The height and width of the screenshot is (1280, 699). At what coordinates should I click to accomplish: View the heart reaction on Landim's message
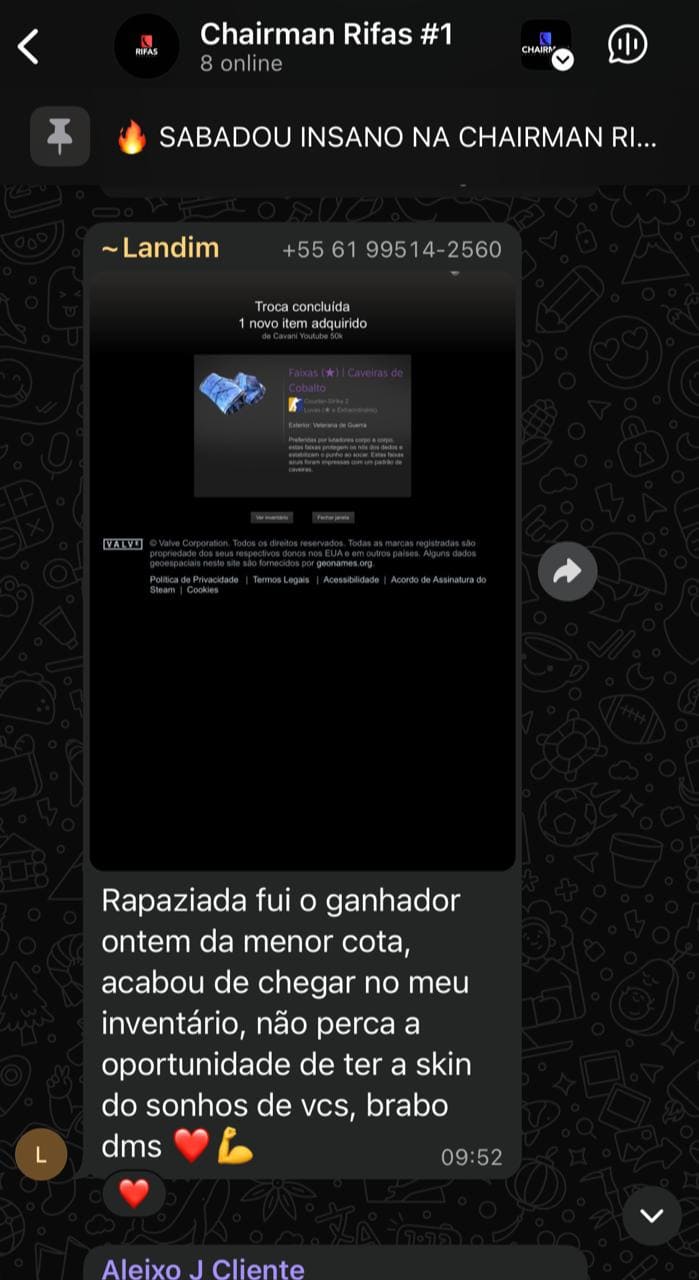[x=134, y=1193]
